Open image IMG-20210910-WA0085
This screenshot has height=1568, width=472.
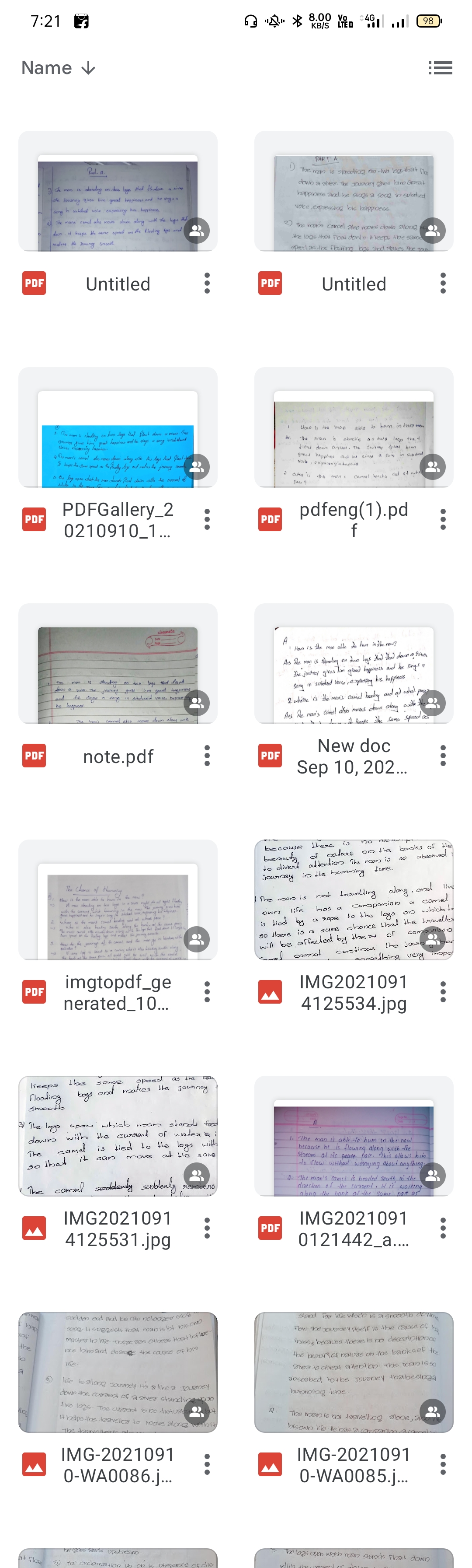354,1372
